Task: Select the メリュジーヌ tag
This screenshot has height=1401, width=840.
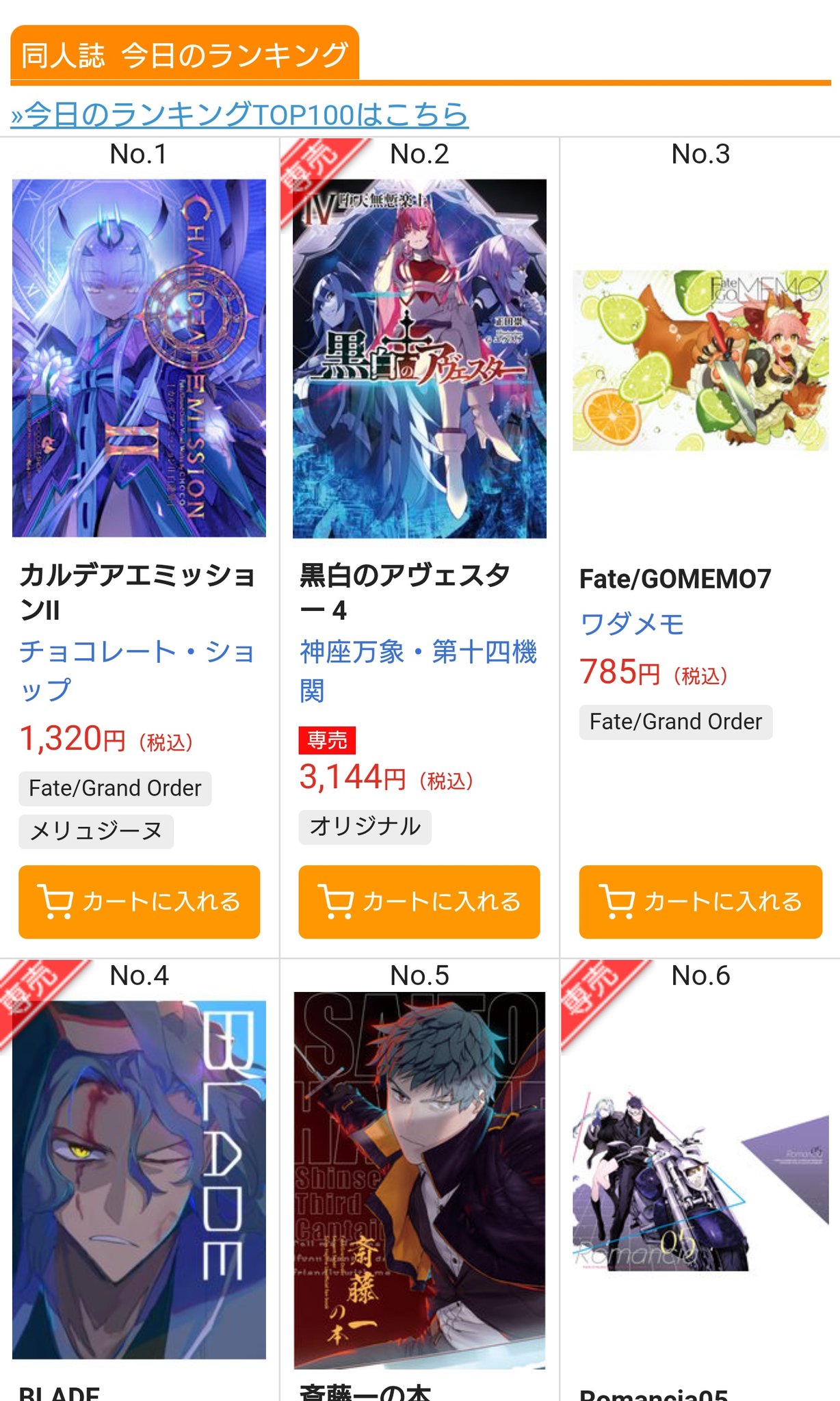Action: tap(96, 831)
